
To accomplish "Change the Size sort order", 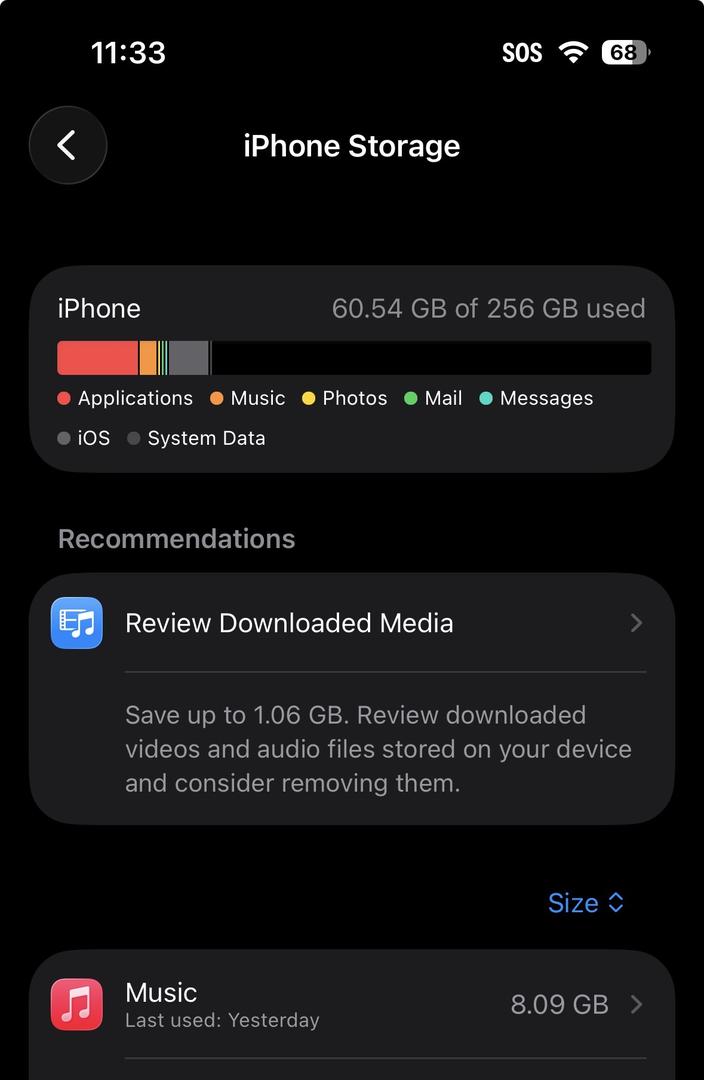I will point(586,903).
